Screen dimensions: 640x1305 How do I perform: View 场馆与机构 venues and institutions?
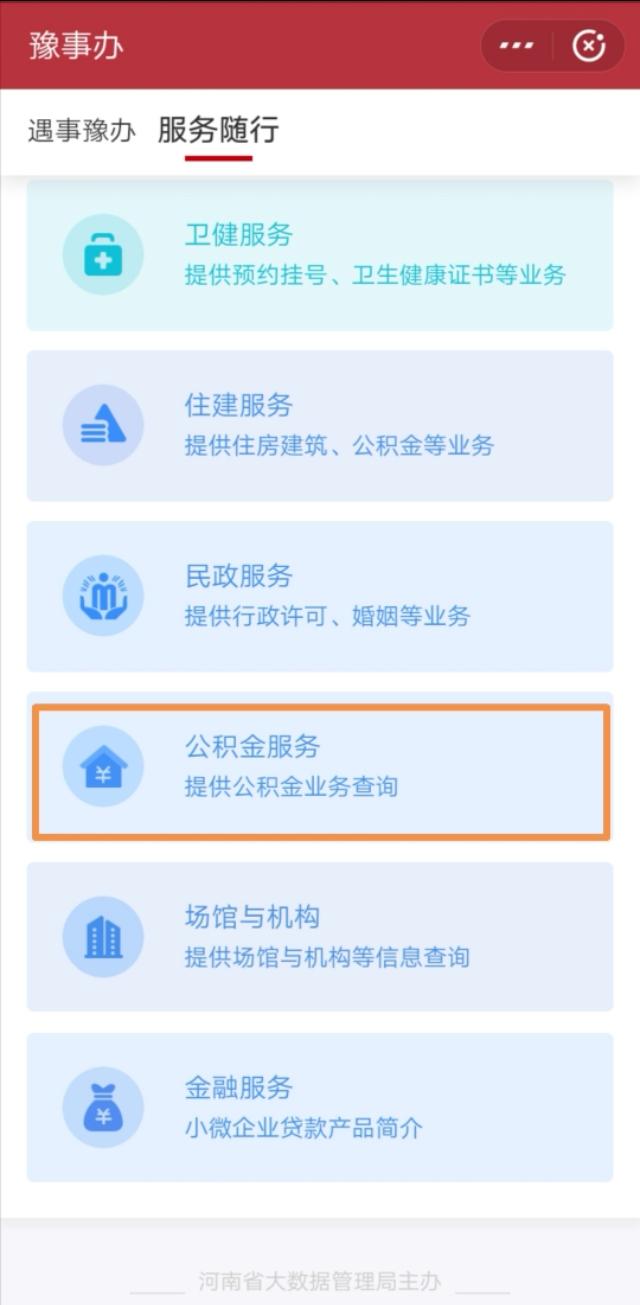320,937
